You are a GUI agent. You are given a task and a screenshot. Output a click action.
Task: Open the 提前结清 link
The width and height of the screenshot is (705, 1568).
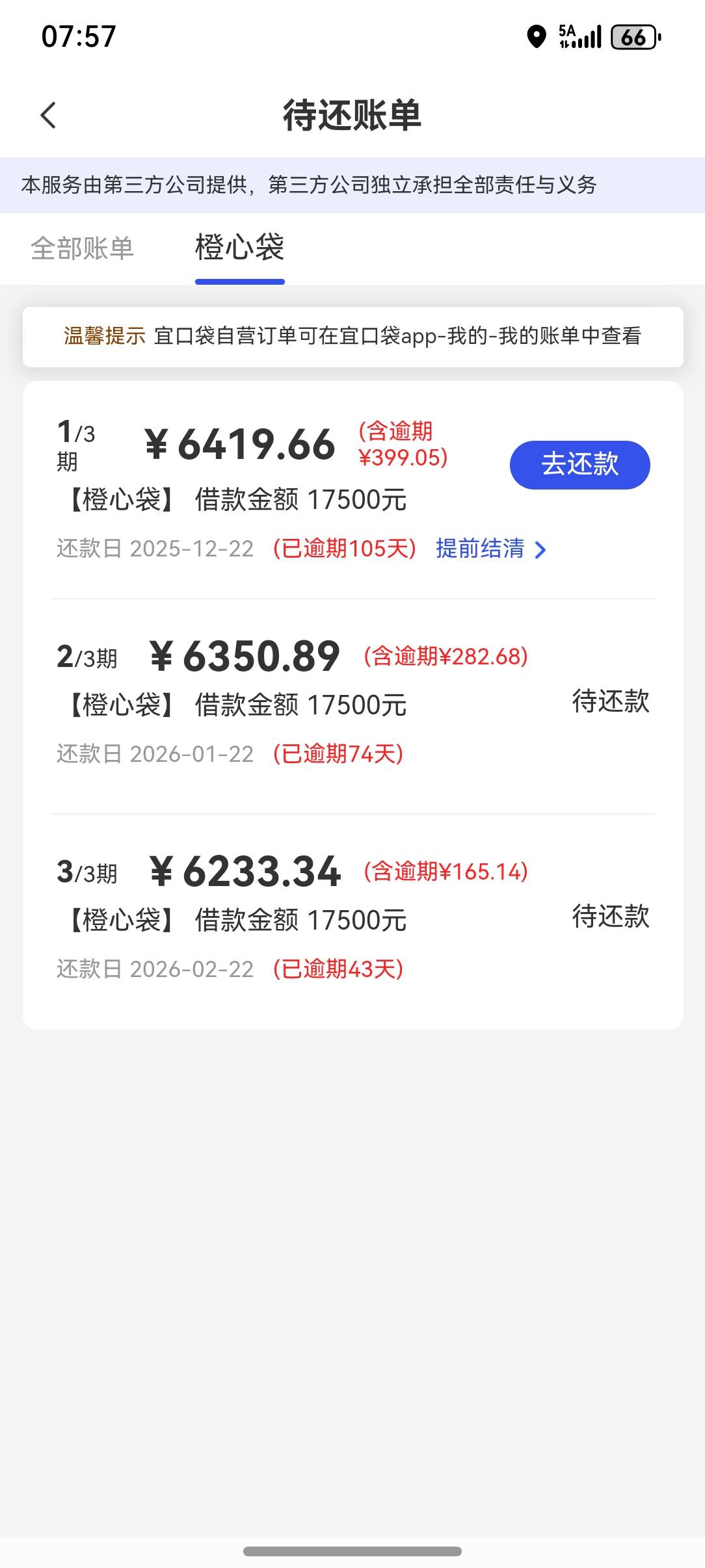(x=491, y=549)
